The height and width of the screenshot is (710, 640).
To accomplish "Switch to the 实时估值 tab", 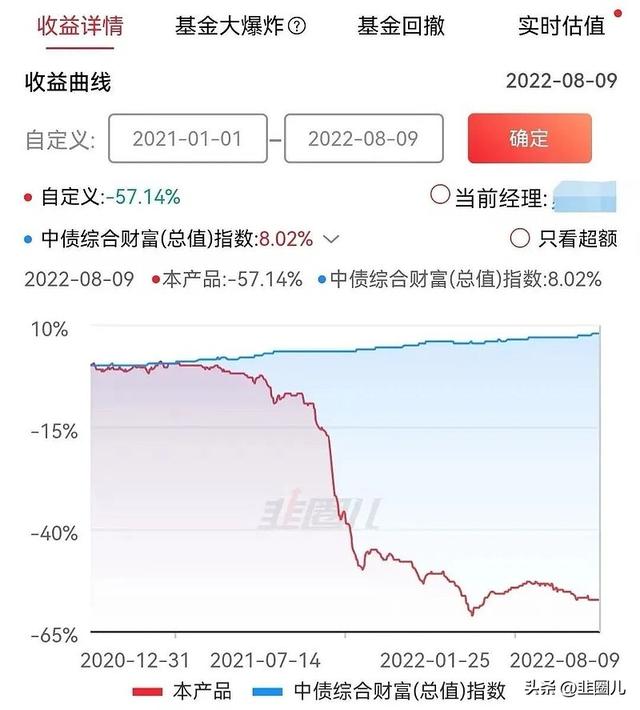I will [561, 26].
